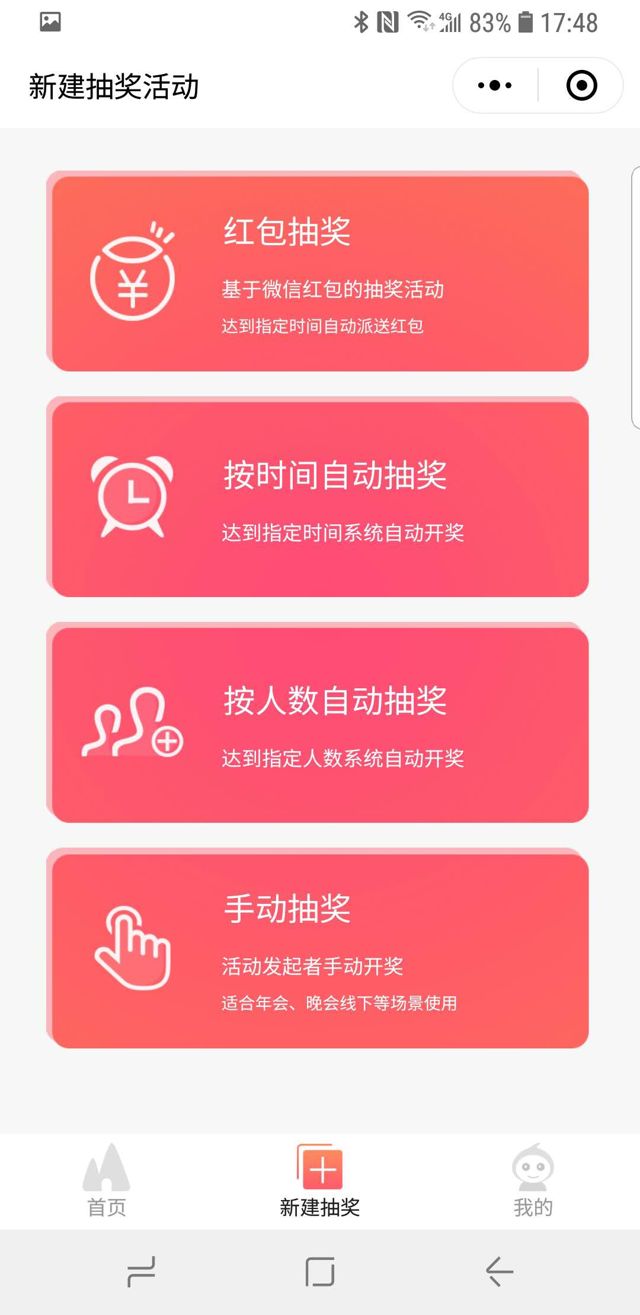The width and height of the screenshot is (640, 1315).
Task: Choose the 按人数自动抽奖 option
Action: click(x=318, y=724)
